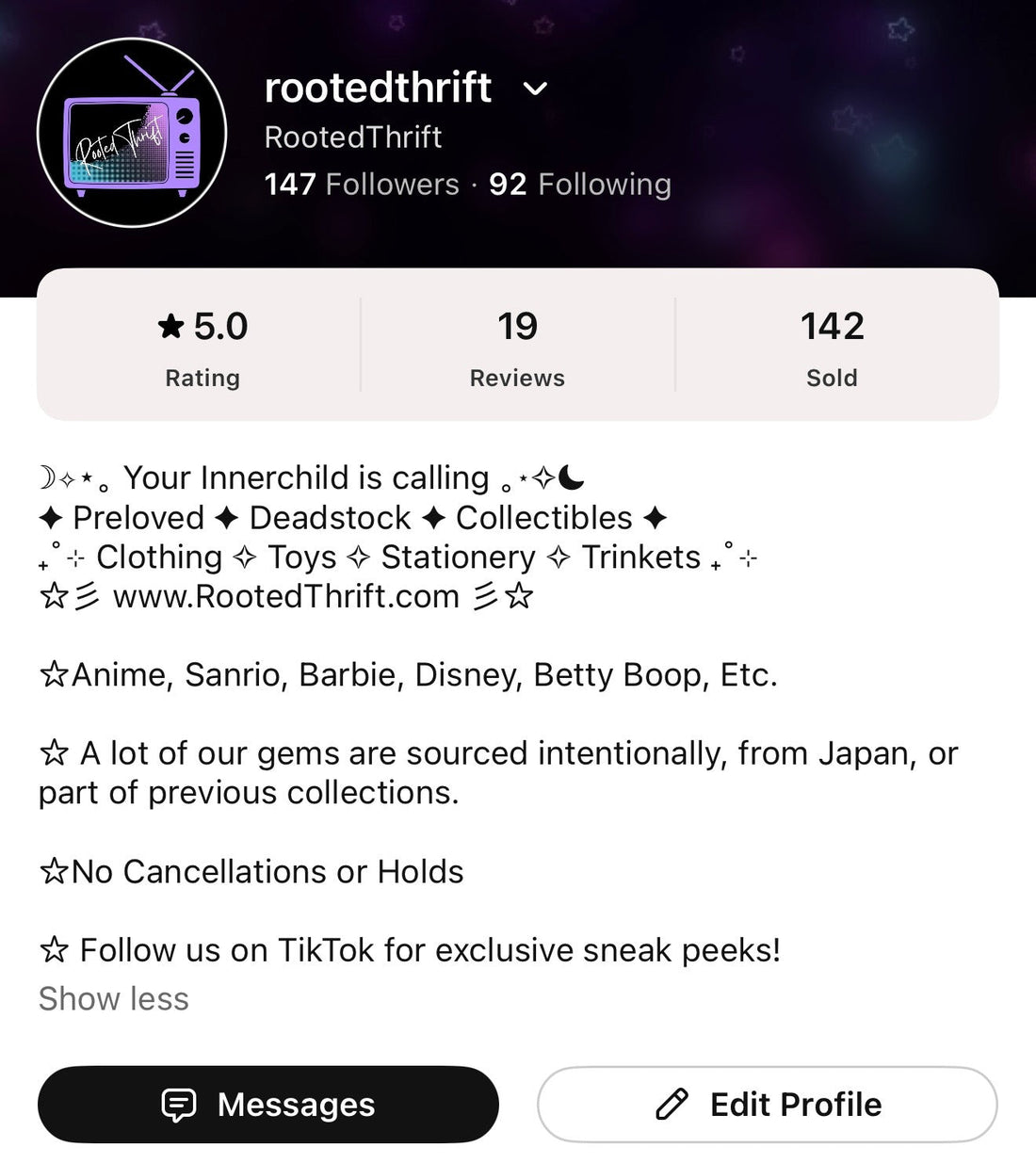Select Edit Profile
The width and height of the screenshot is (1036, 1163).
coord(766,1104)
